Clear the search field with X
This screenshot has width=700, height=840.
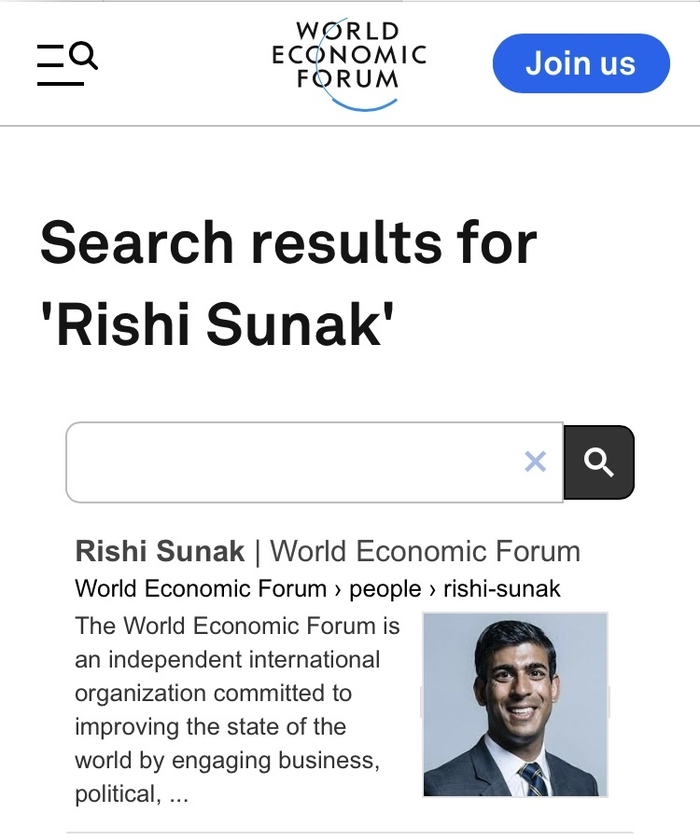(536, 461)
